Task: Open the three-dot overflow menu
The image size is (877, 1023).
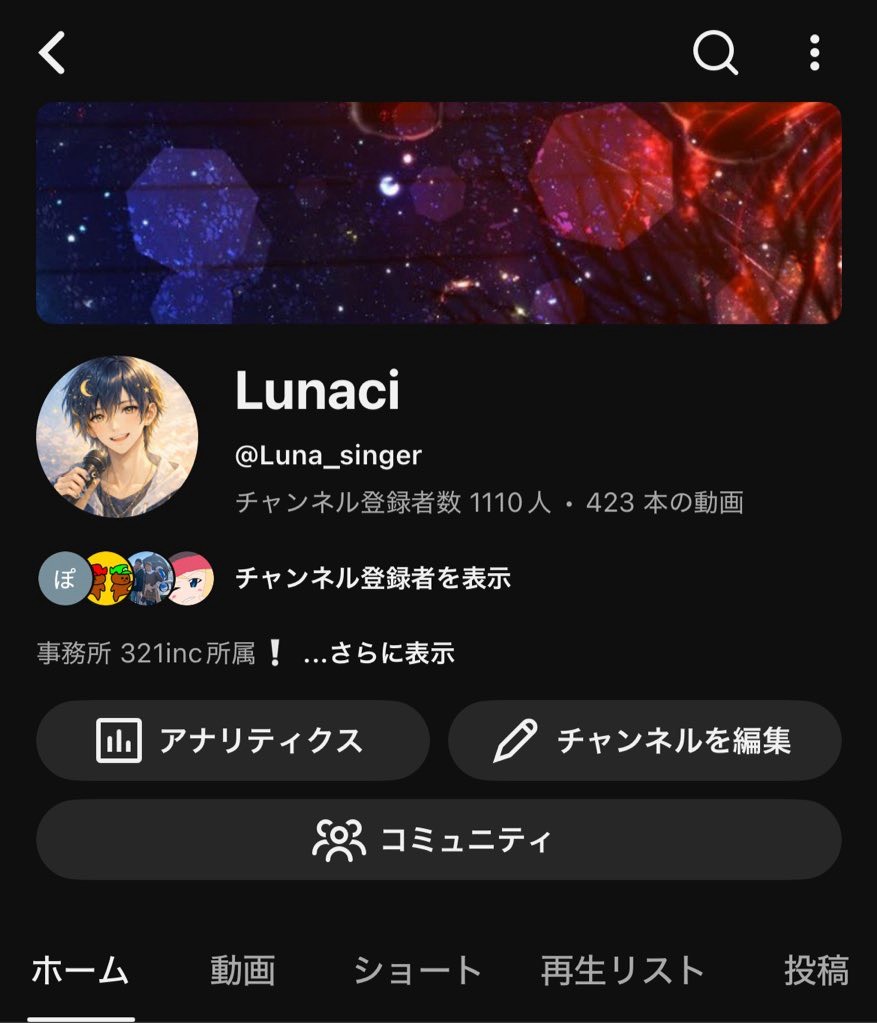Action: pos(815,52)
